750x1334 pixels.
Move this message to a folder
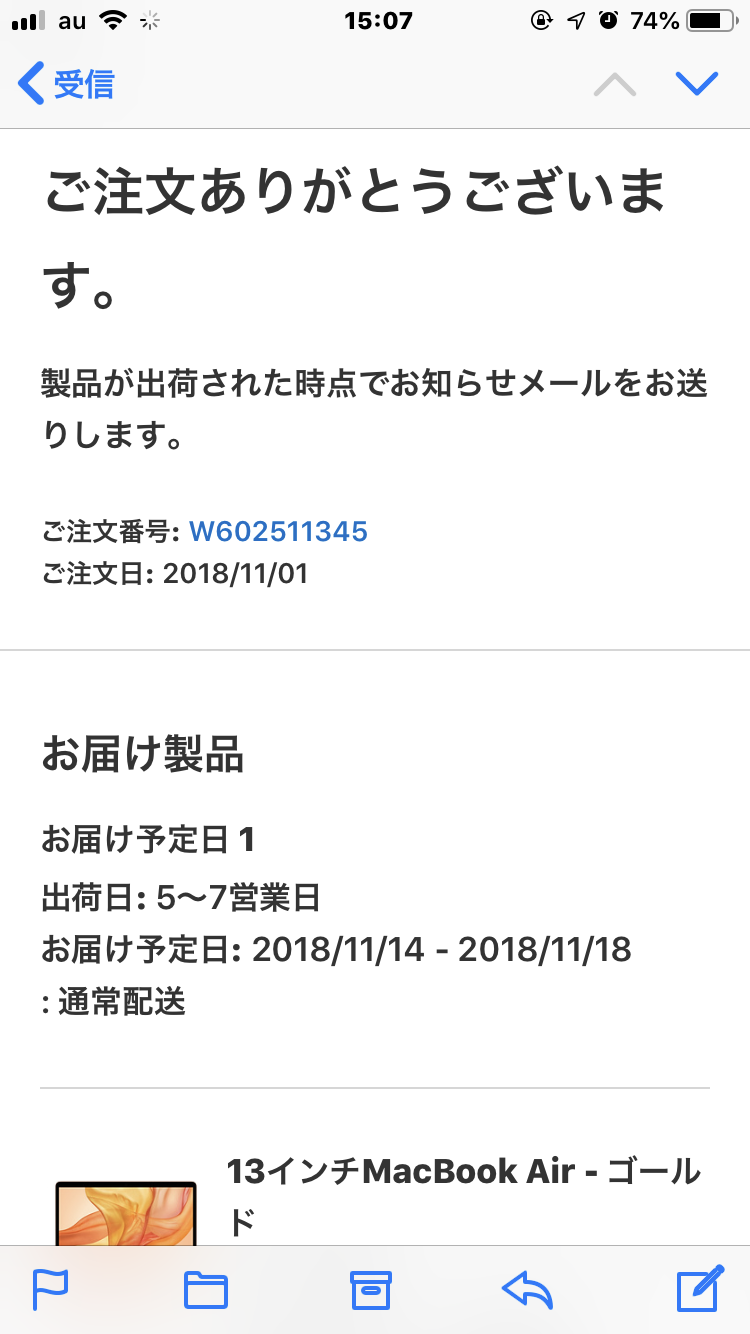click(206, 1290)
